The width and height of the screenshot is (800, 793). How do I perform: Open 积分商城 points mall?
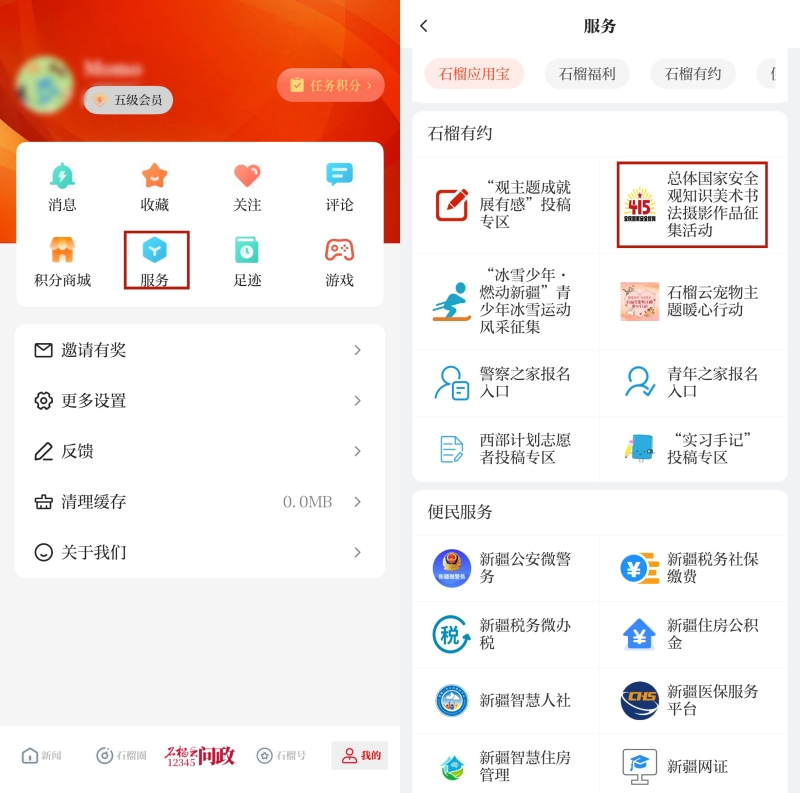tap(62, 262)
